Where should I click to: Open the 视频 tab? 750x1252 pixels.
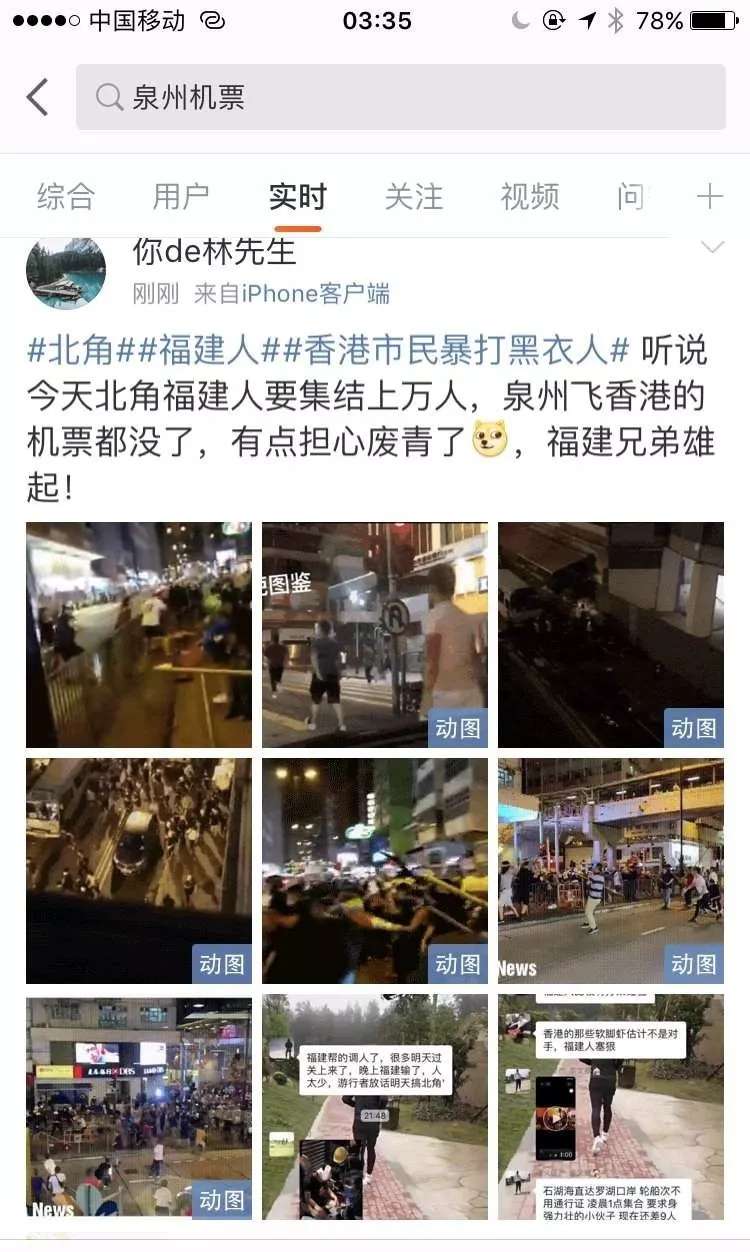tap(529, 197)
